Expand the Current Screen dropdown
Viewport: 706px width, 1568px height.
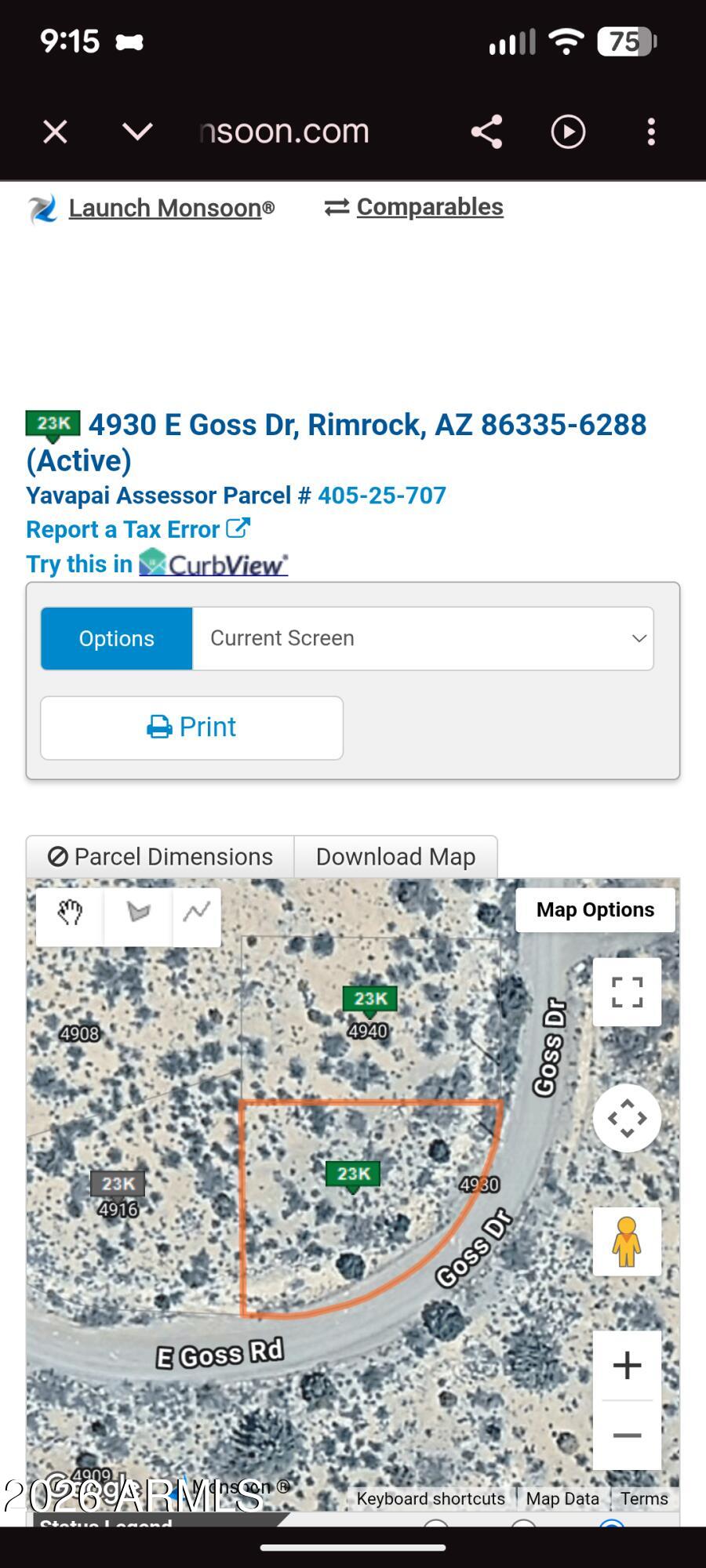click(x=423, y=638)
